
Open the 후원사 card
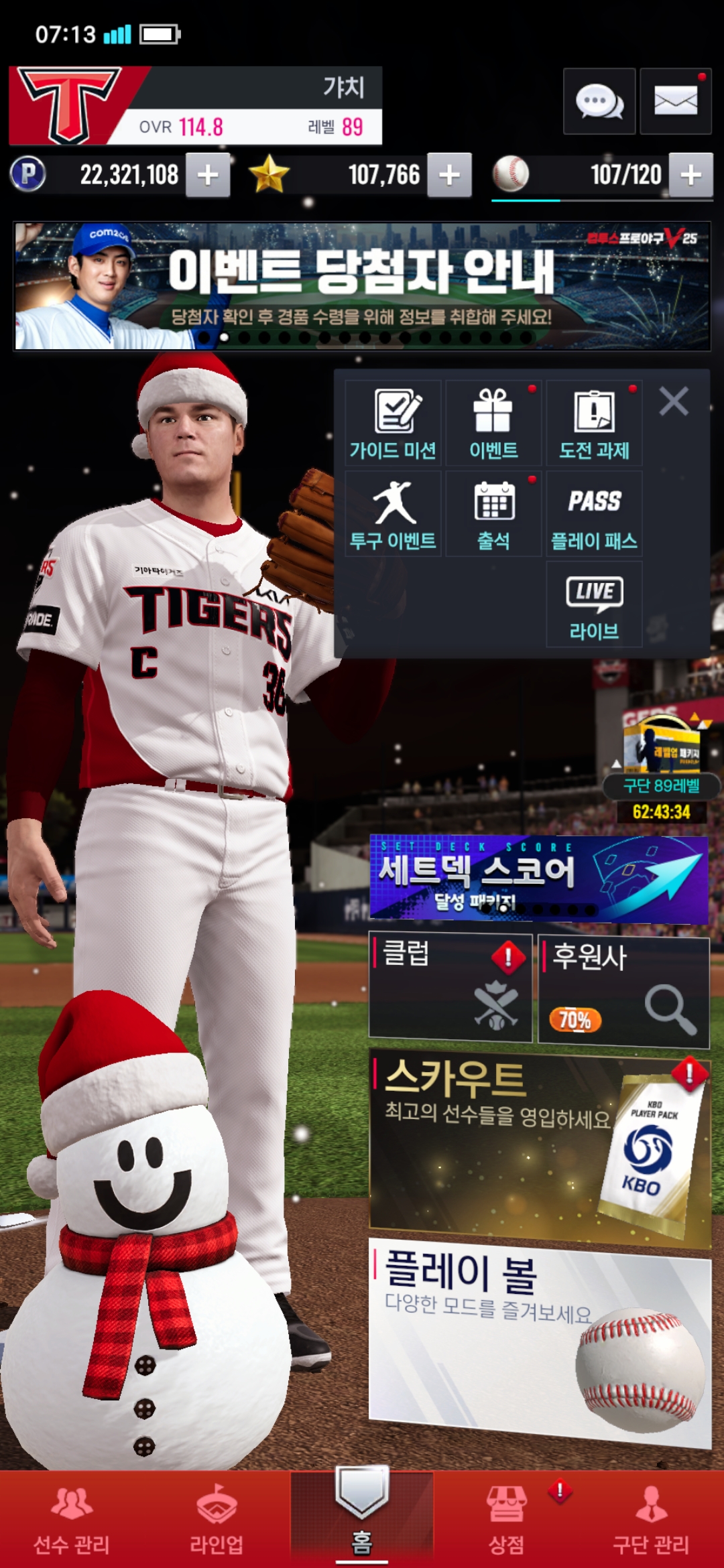tap(623, 992)
